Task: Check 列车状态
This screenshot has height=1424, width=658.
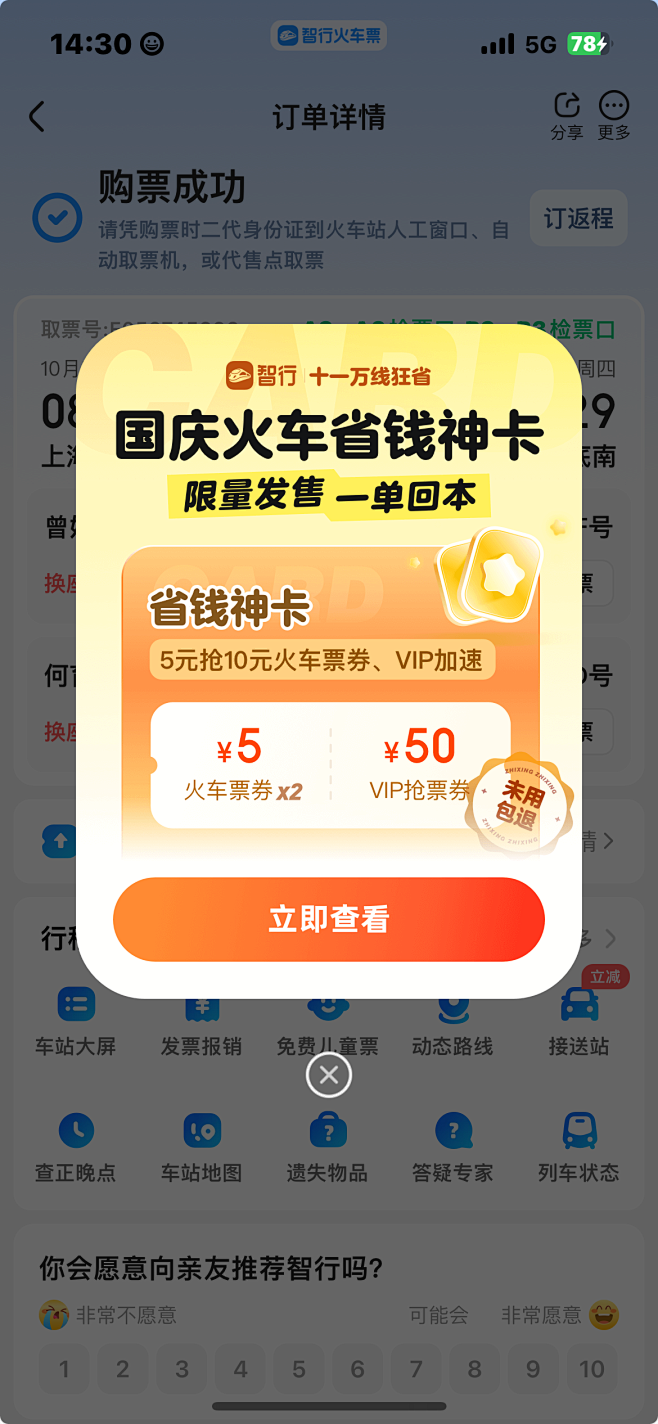Action: 579,1148
